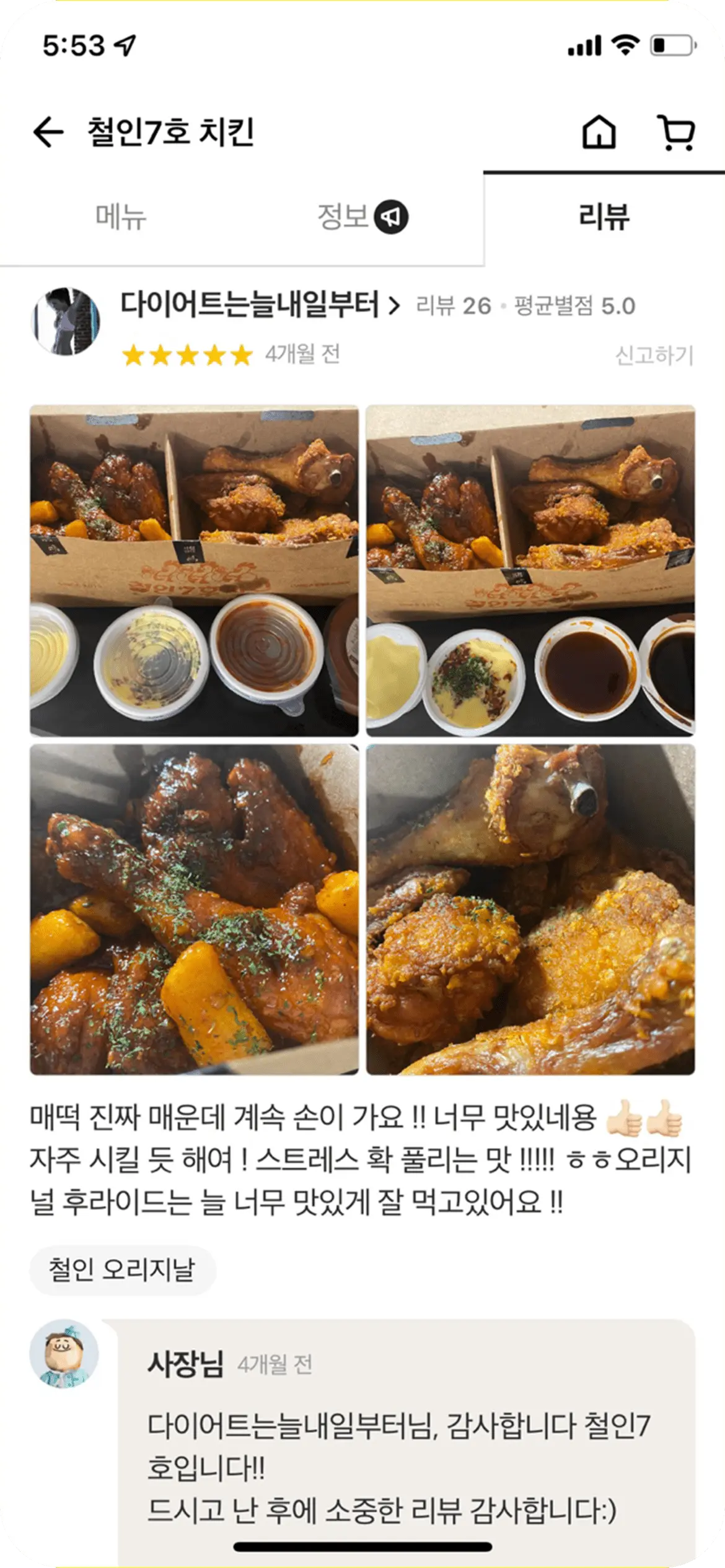The height and width of the screenshot is (1568, 725).
Task: View second review photo with open sauces
Action: 530,570
